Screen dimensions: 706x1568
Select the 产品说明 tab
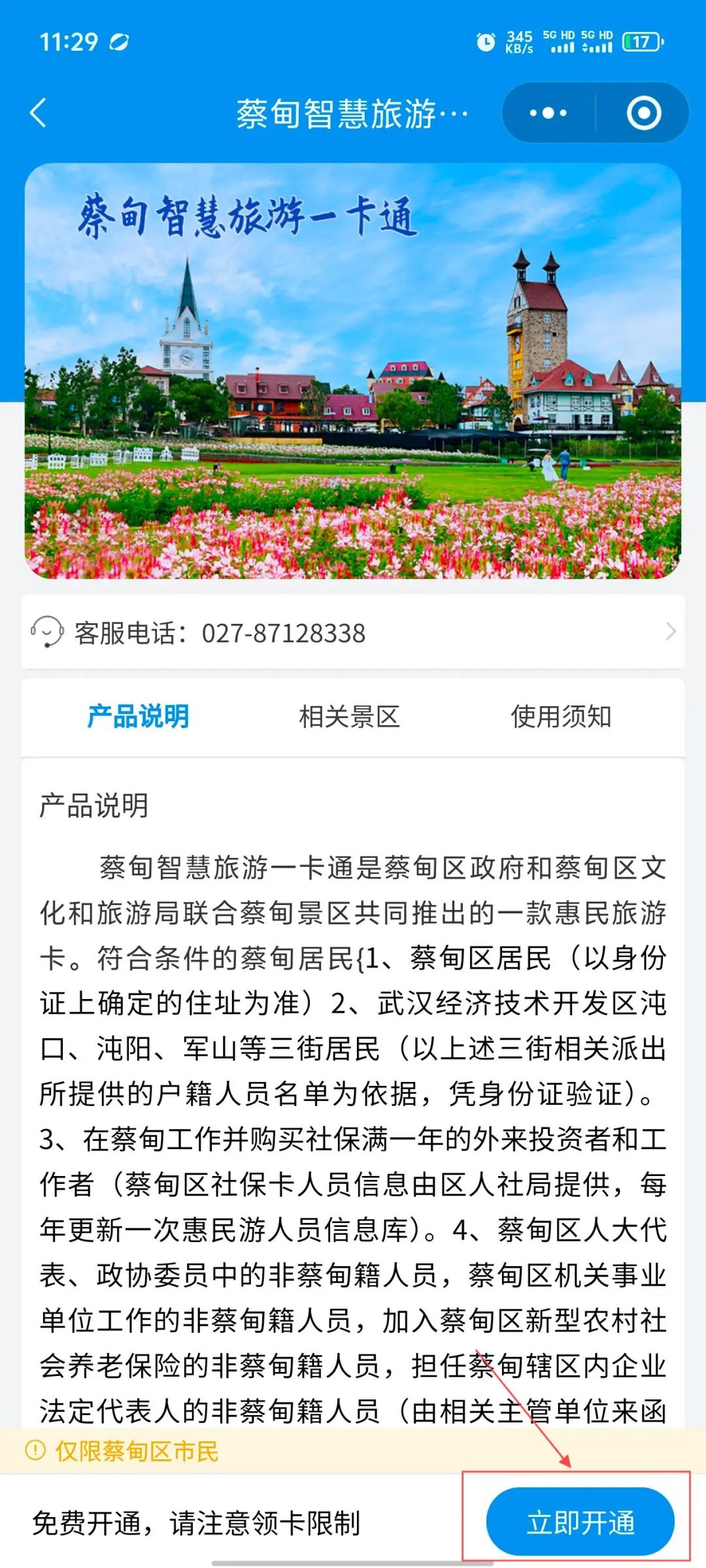point(138,717)
